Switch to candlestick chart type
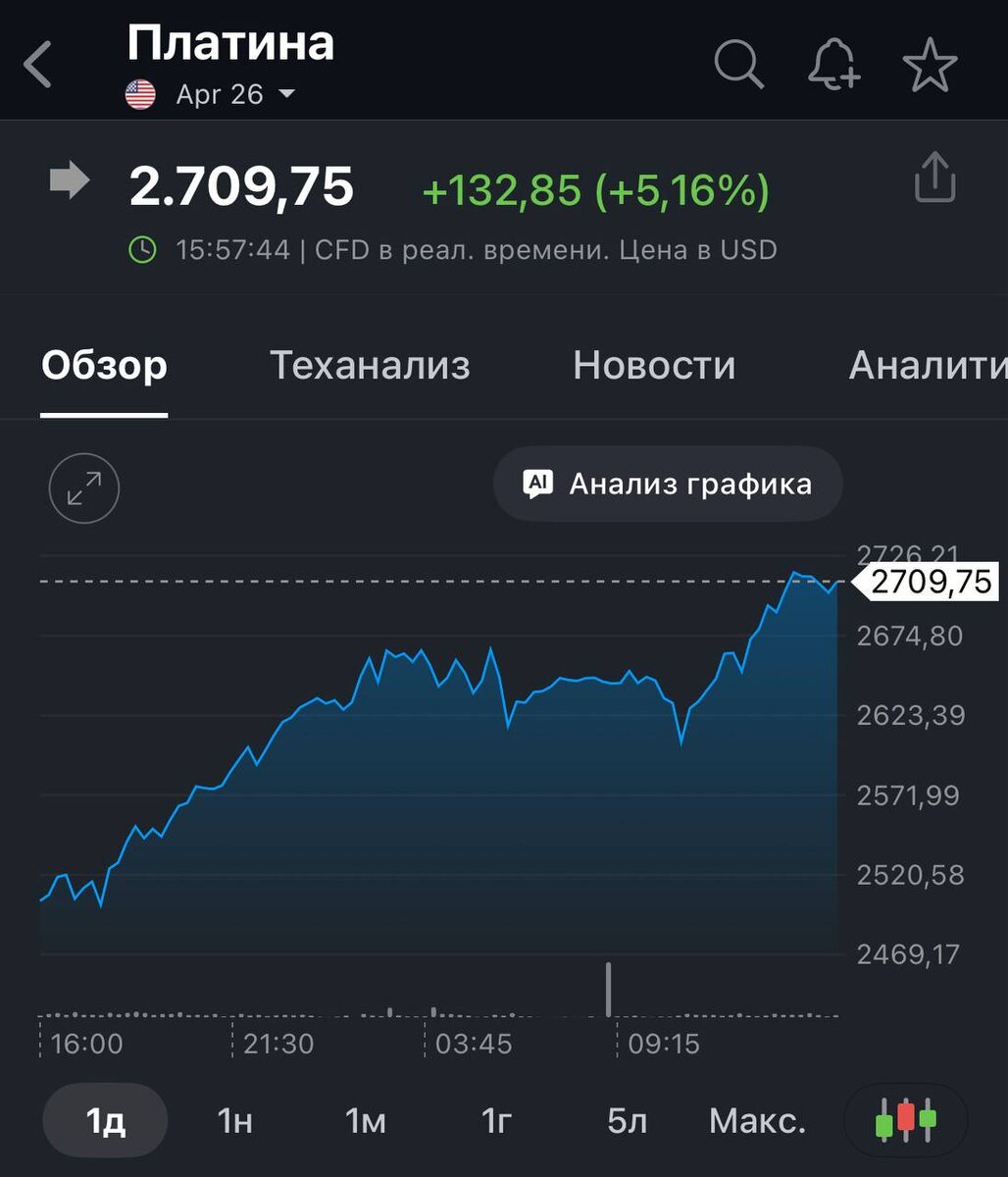 coord(906,1120)
